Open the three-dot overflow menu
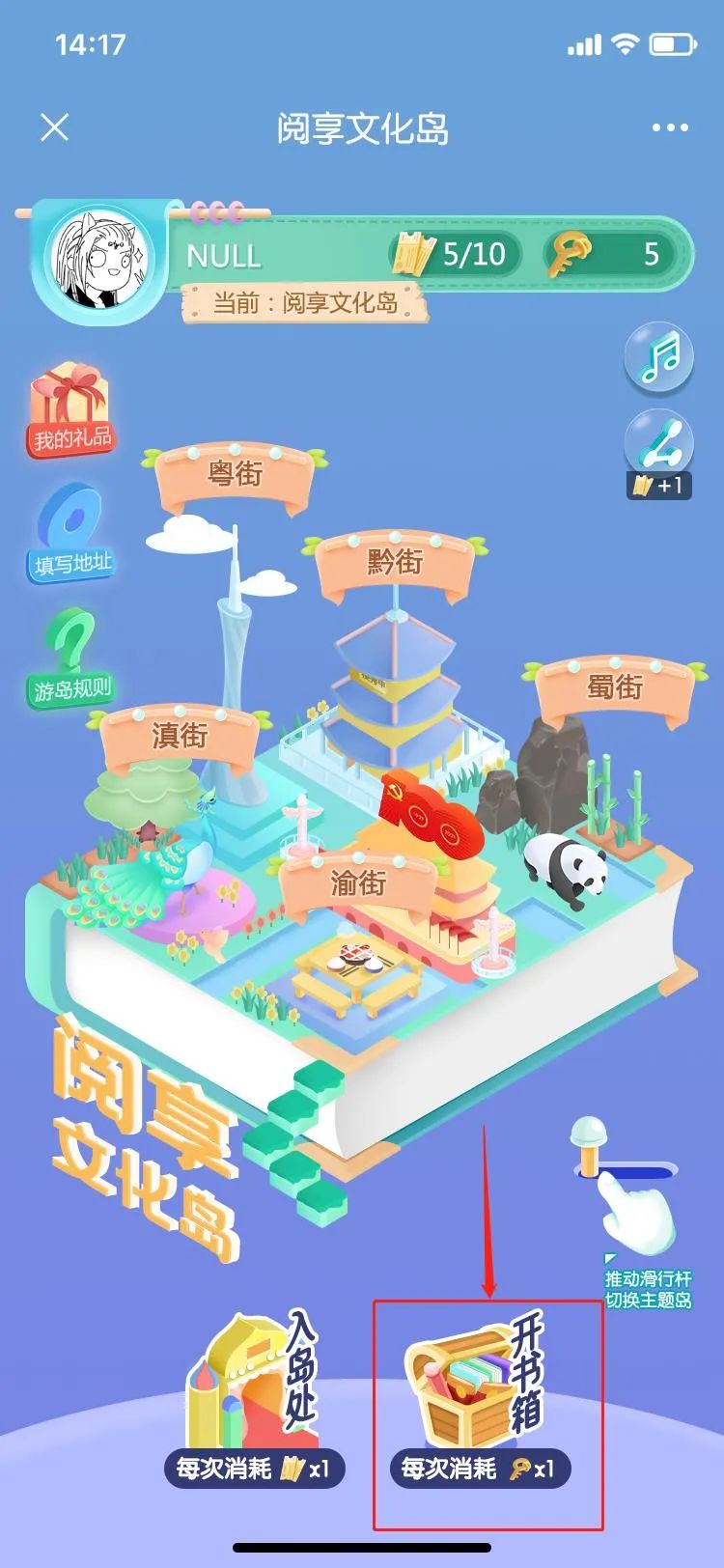The image size is (724, 1568). tap(670, 127)
